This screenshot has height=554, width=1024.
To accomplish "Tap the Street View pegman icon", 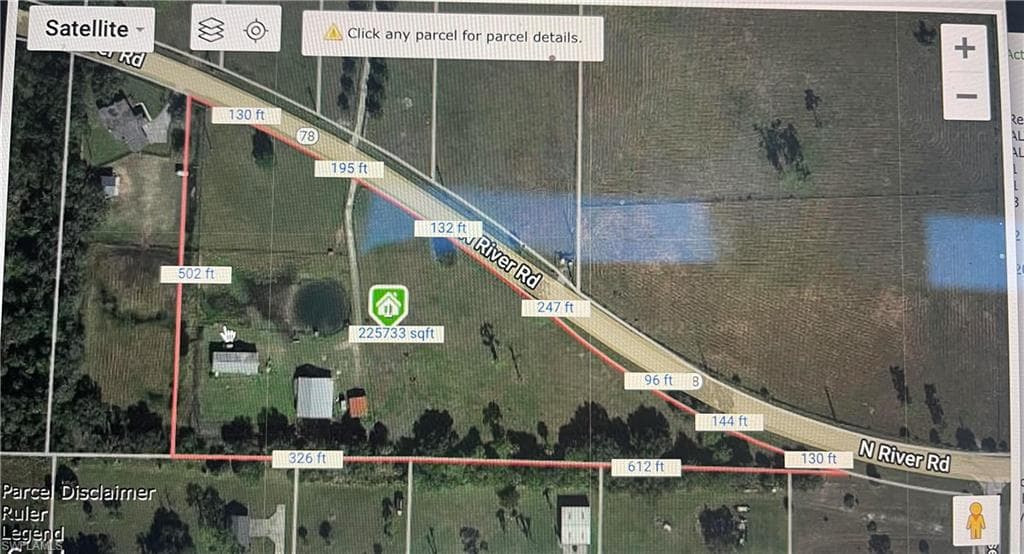I will pyautogui.click(x=976, y=520).
